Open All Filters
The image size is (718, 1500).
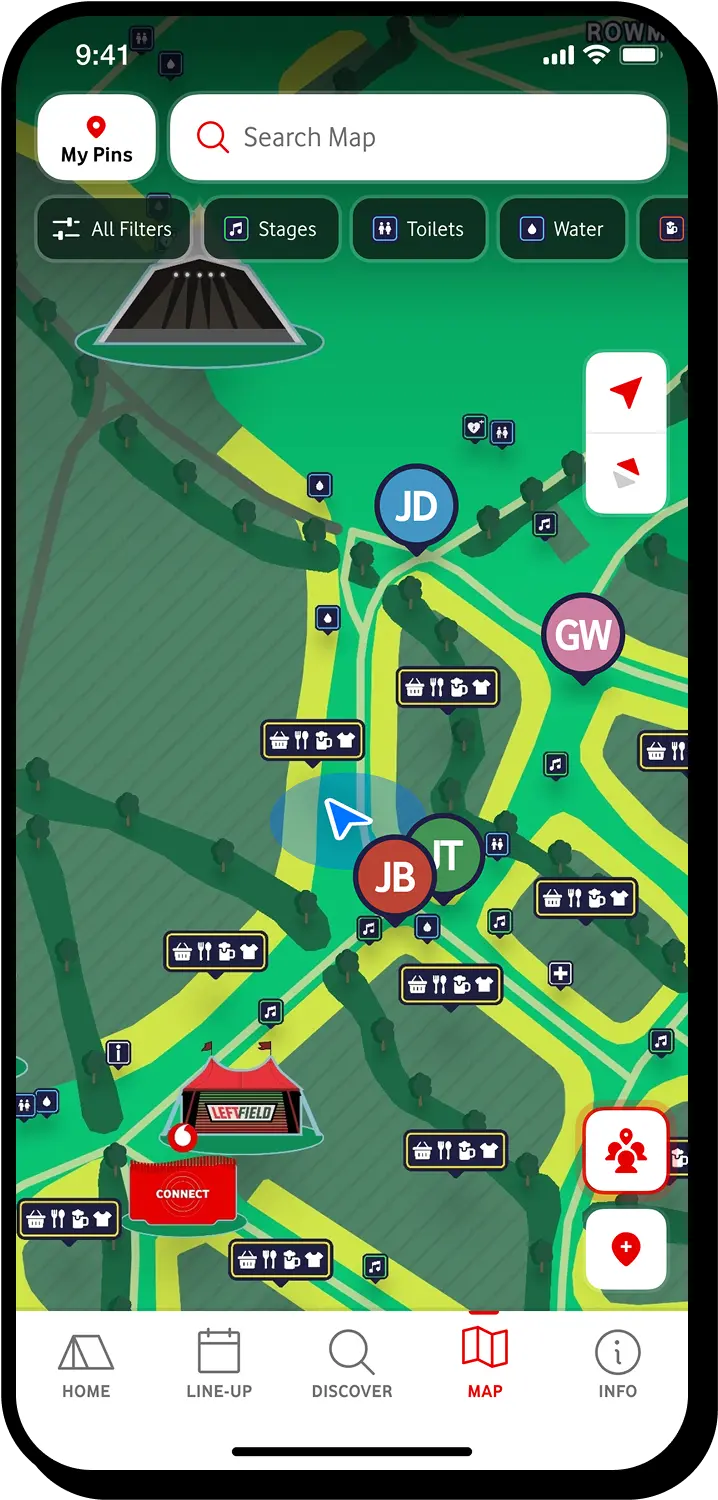113,229
